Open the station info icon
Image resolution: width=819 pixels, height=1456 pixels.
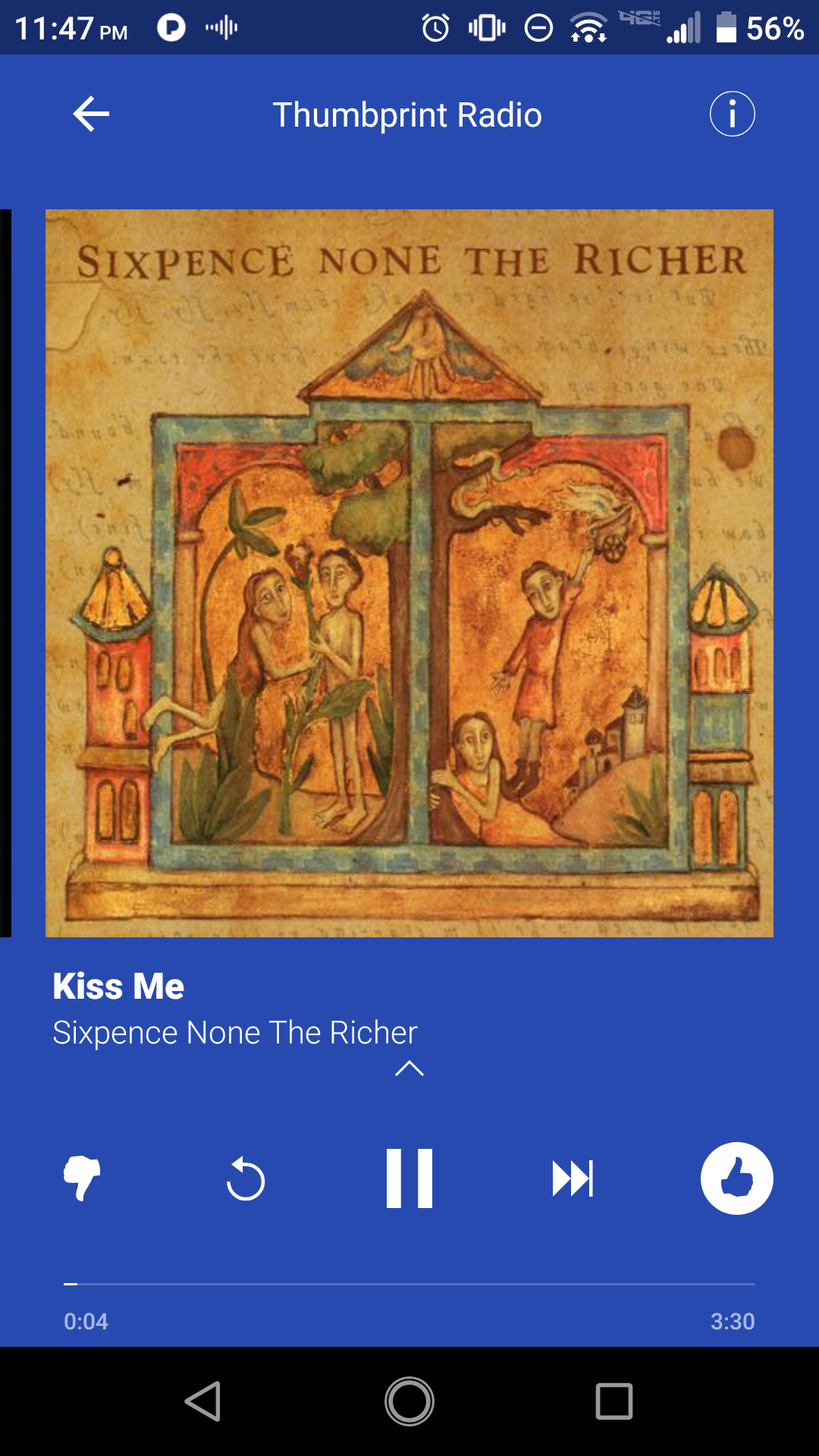tap(732, 115)
